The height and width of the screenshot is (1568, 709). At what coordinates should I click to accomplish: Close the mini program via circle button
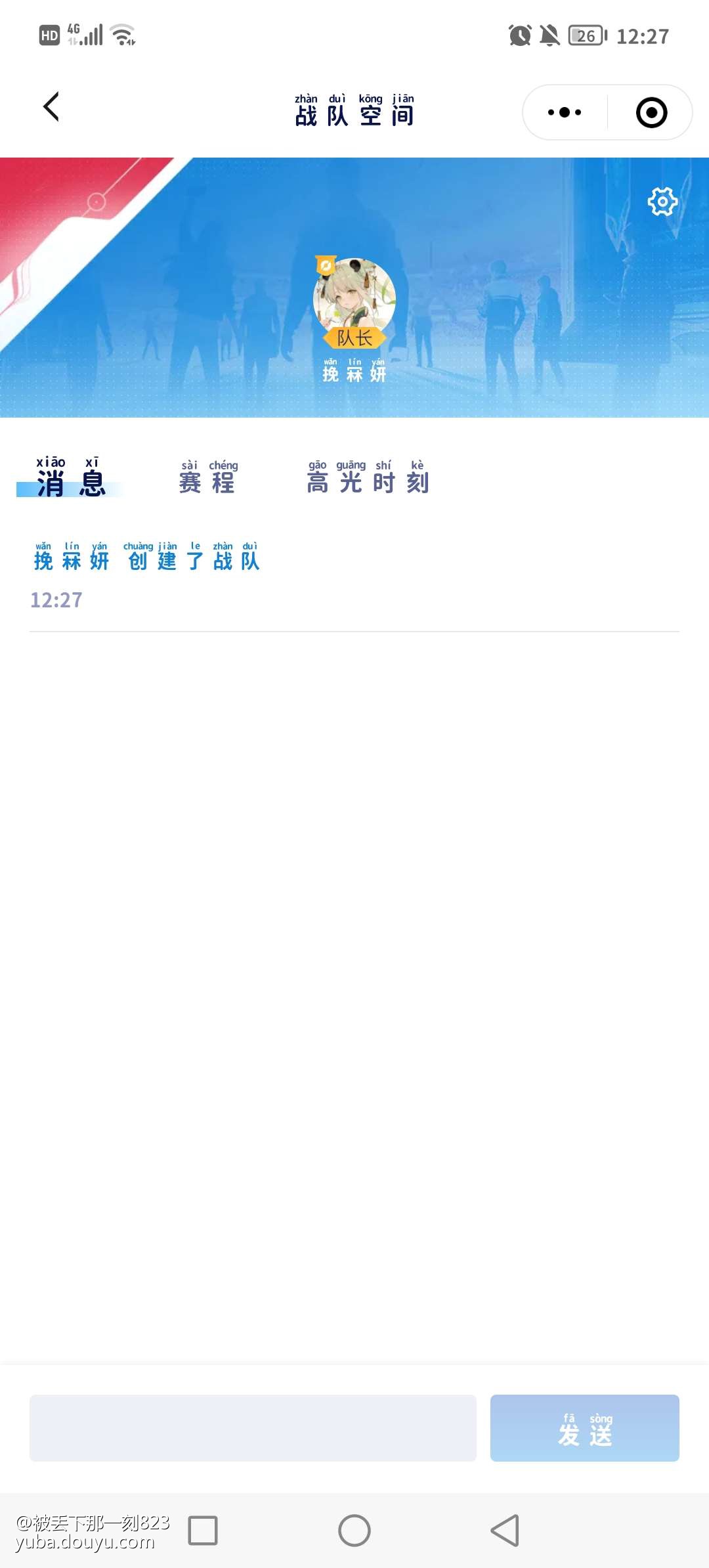pos(651,112)
